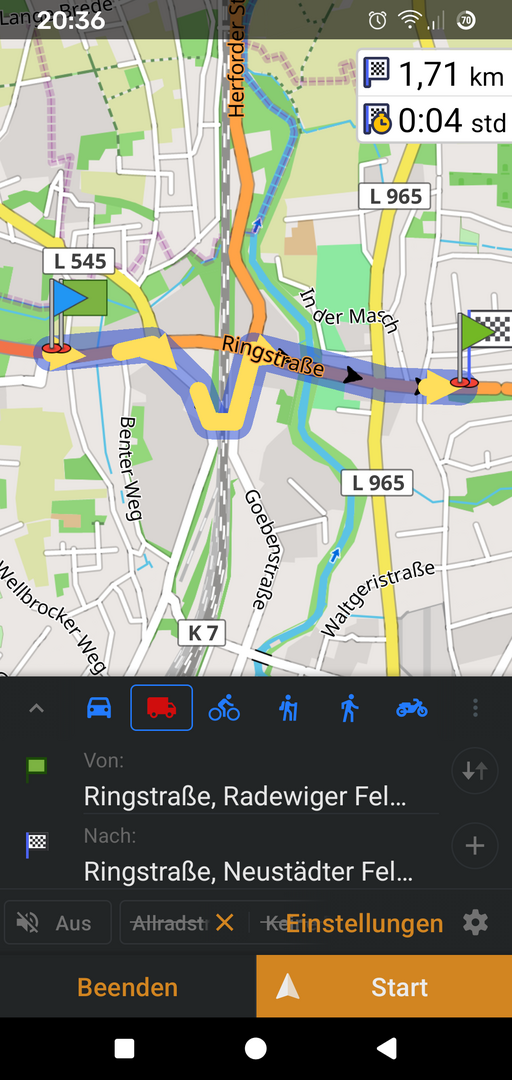Select the motorcycle profile
Screen dimensions: 512x1080
(x=411, y=707)
